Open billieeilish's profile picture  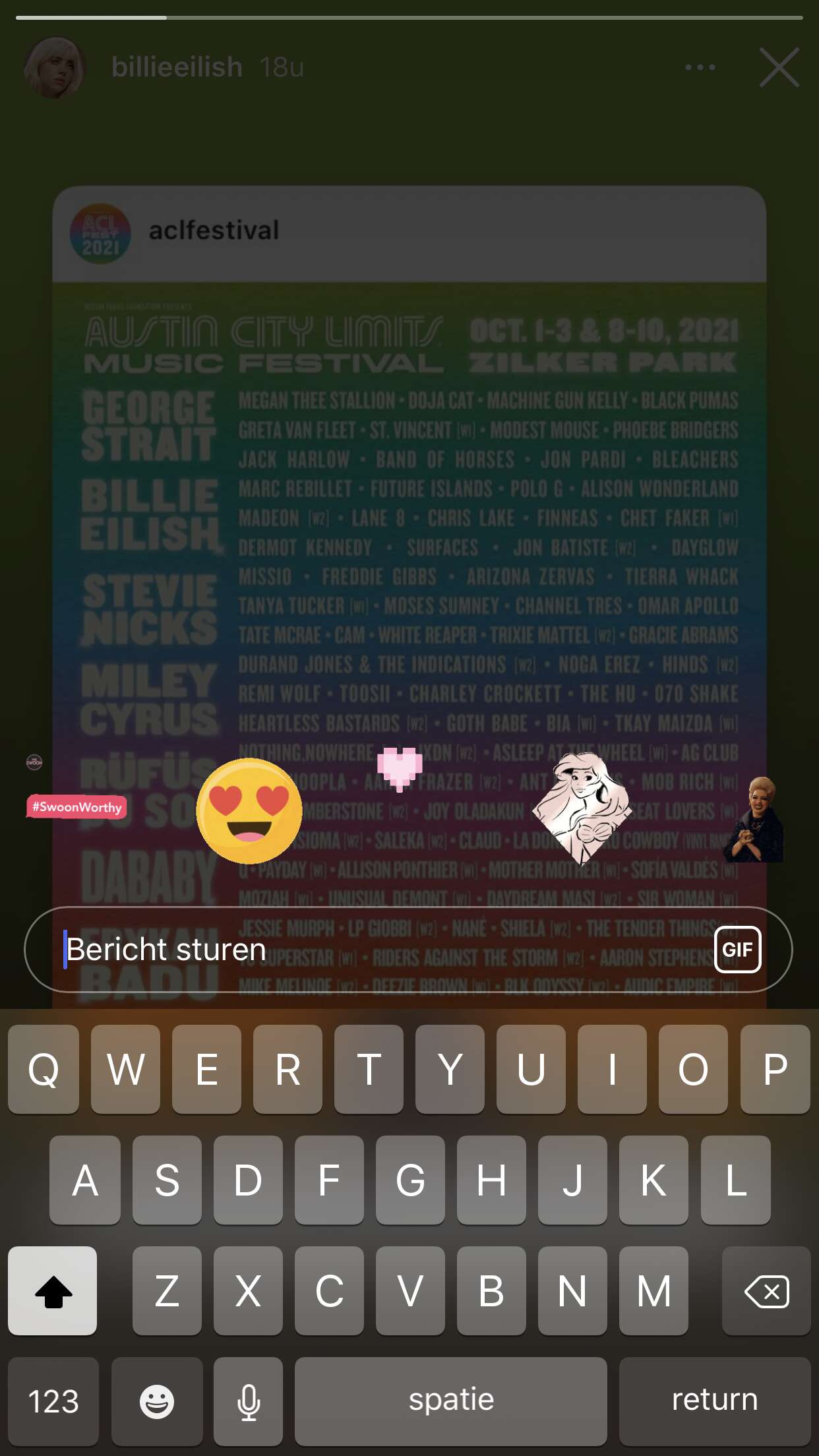55,67
